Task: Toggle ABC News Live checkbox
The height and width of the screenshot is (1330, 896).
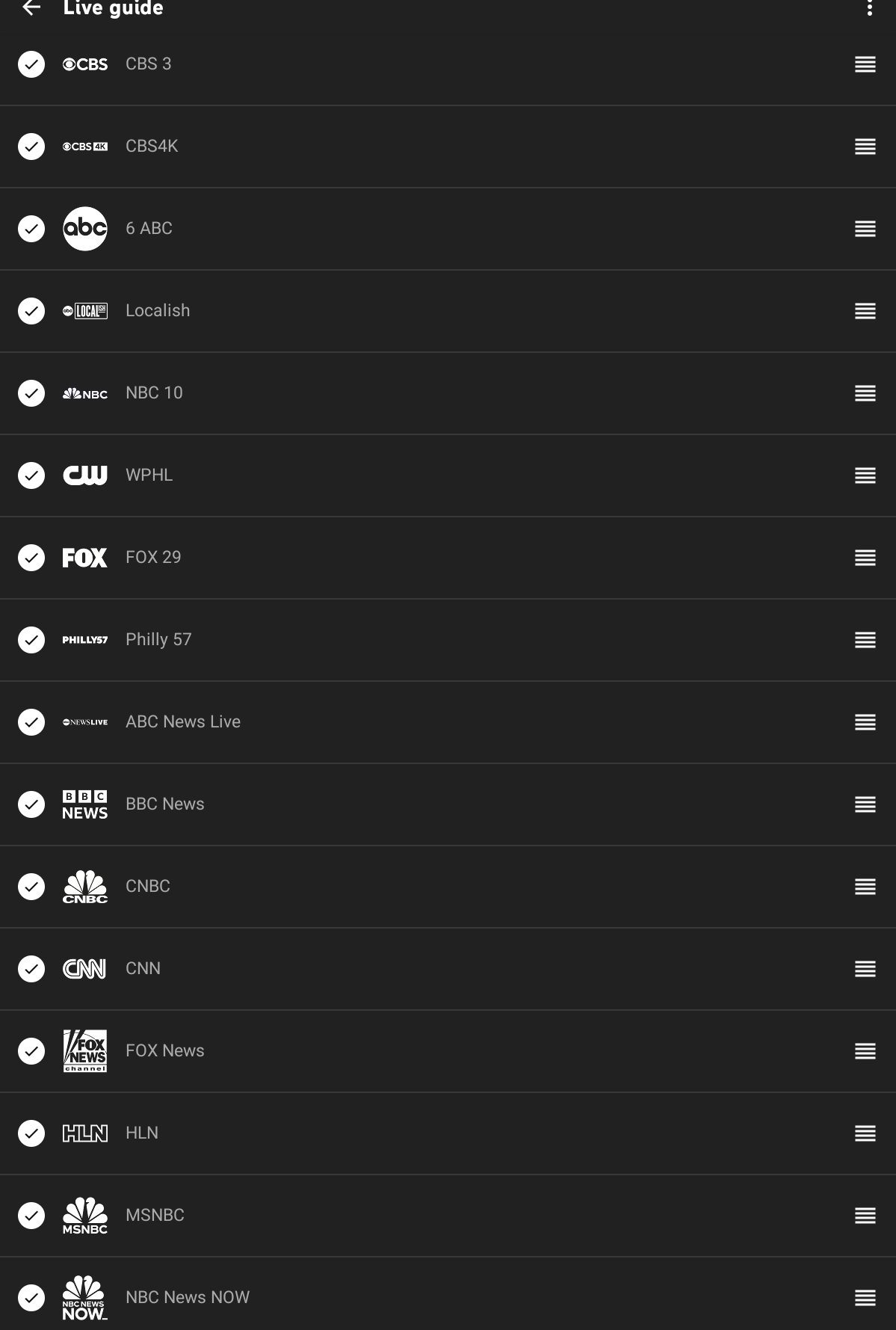Action: [x=31, y=722]
